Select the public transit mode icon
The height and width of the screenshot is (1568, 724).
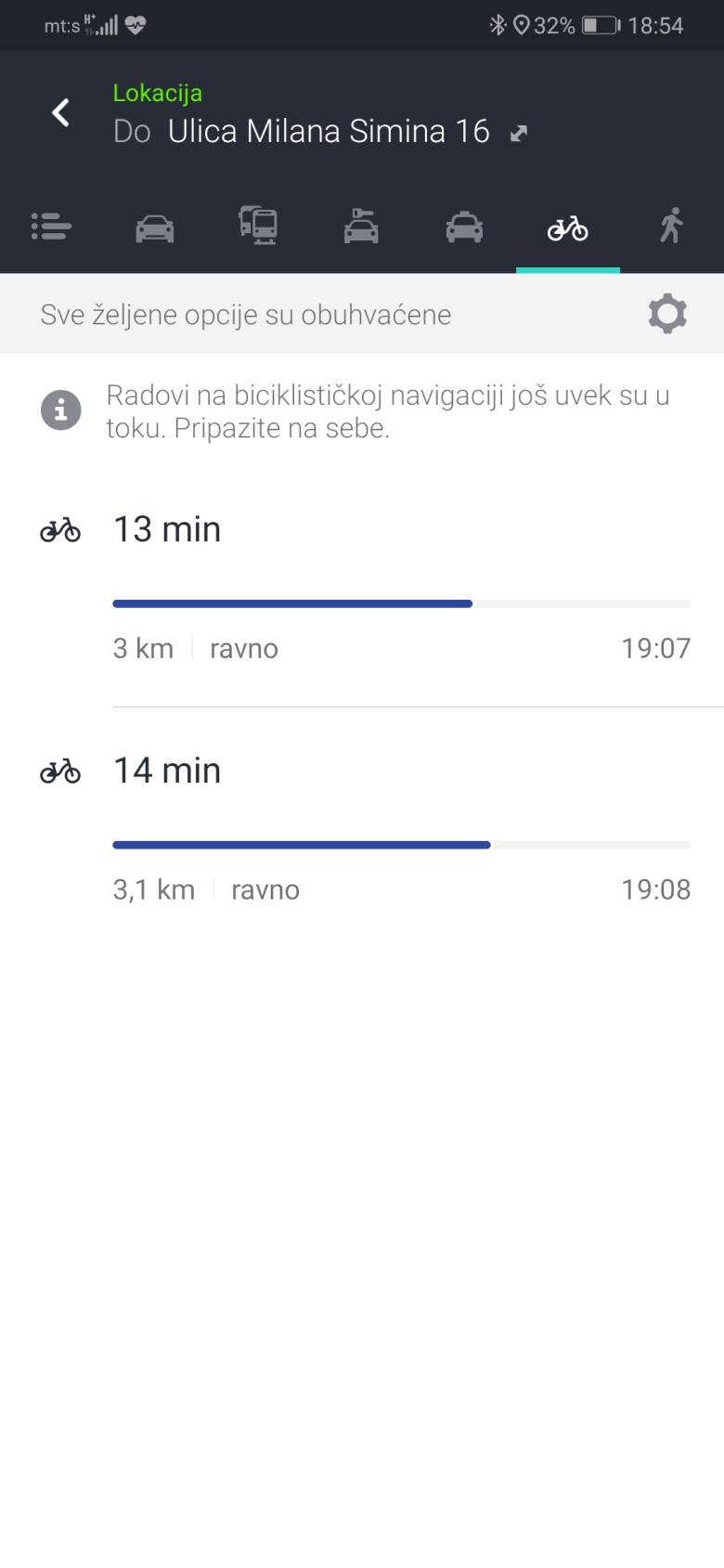[258, 227]
